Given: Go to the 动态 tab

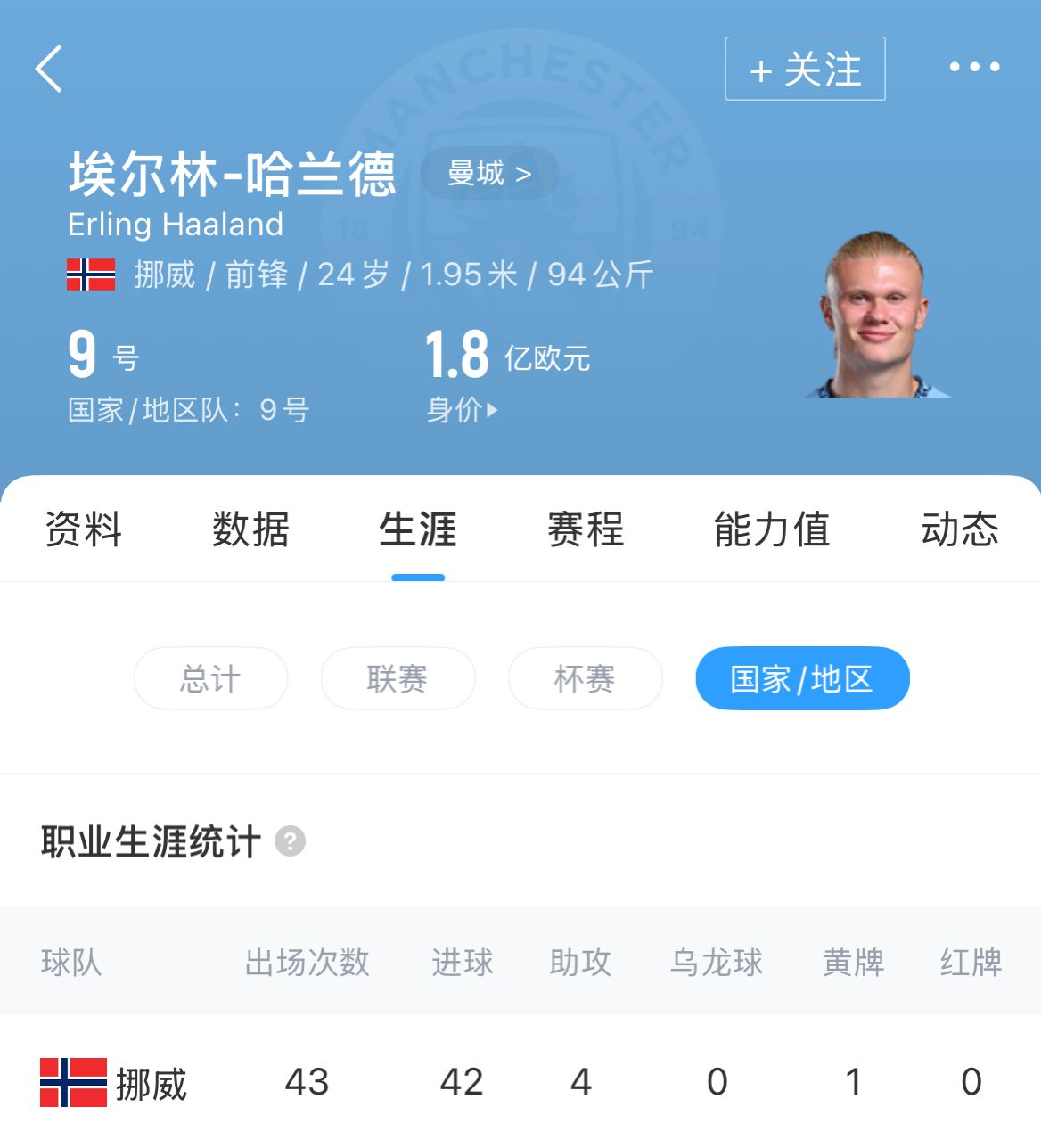Looking at the screenshot, I should pyautogui.click(x=959, y=529).
